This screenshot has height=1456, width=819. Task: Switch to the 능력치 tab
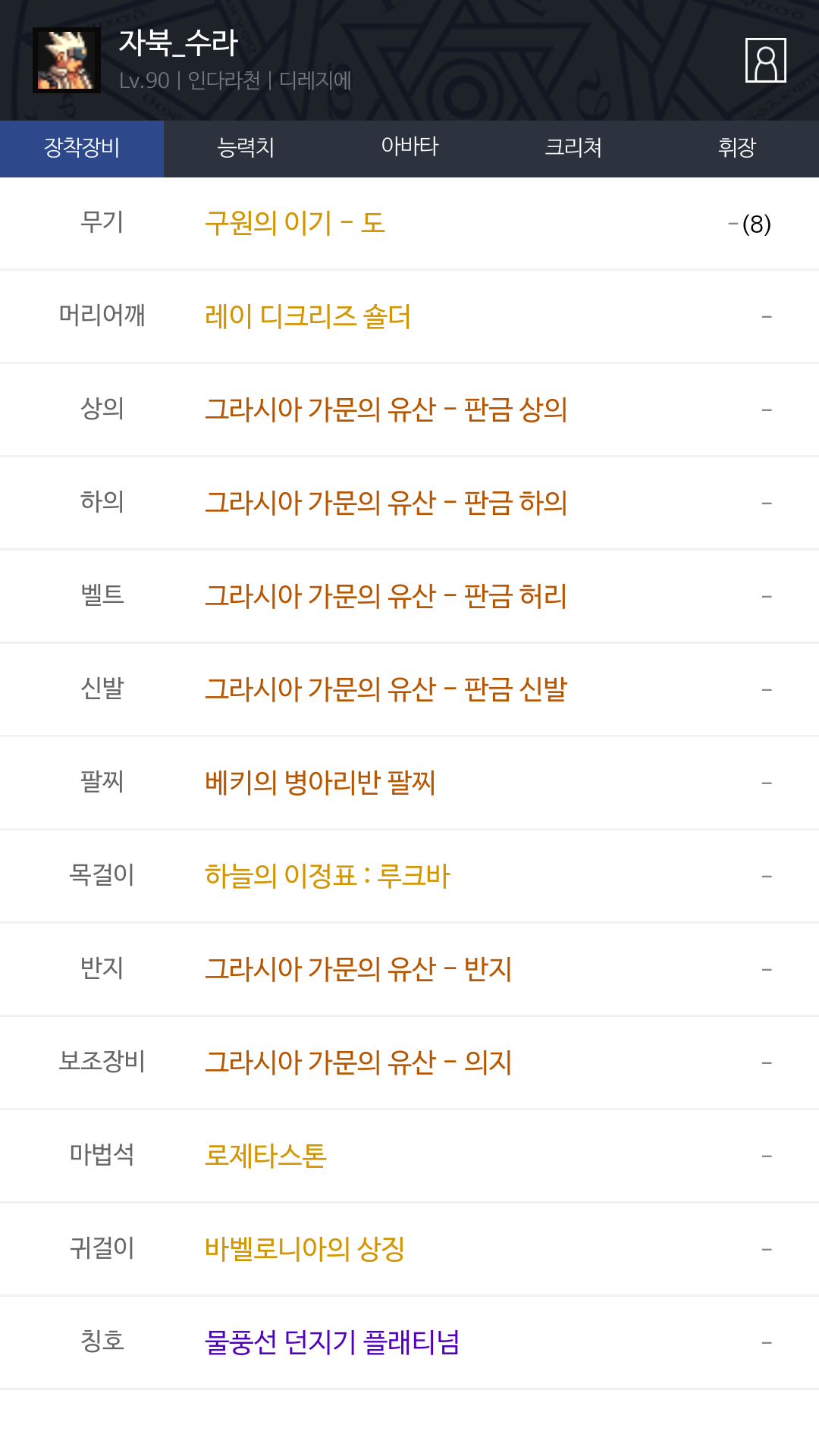246,148
